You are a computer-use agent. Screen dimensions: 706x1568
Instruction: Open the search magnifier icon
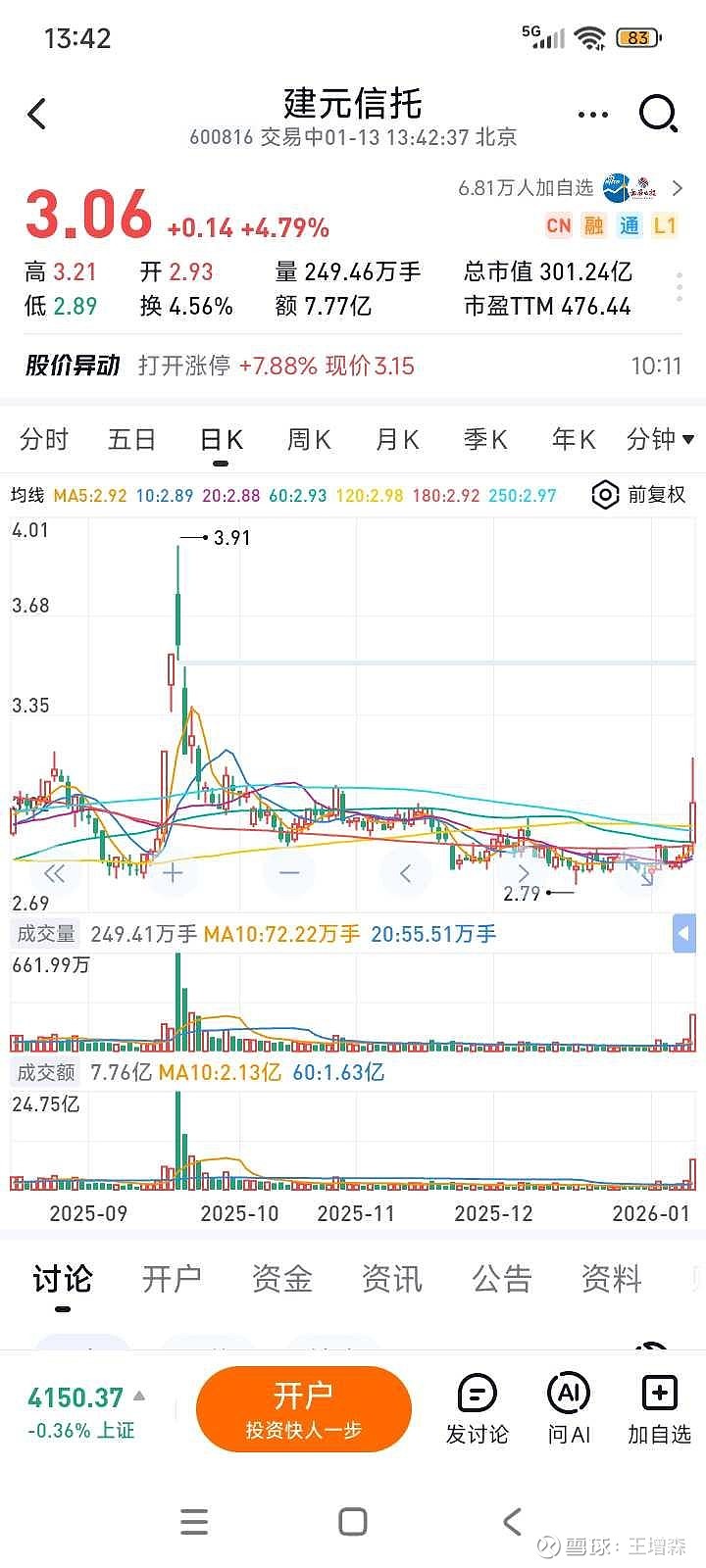click(x=659, y=114)
